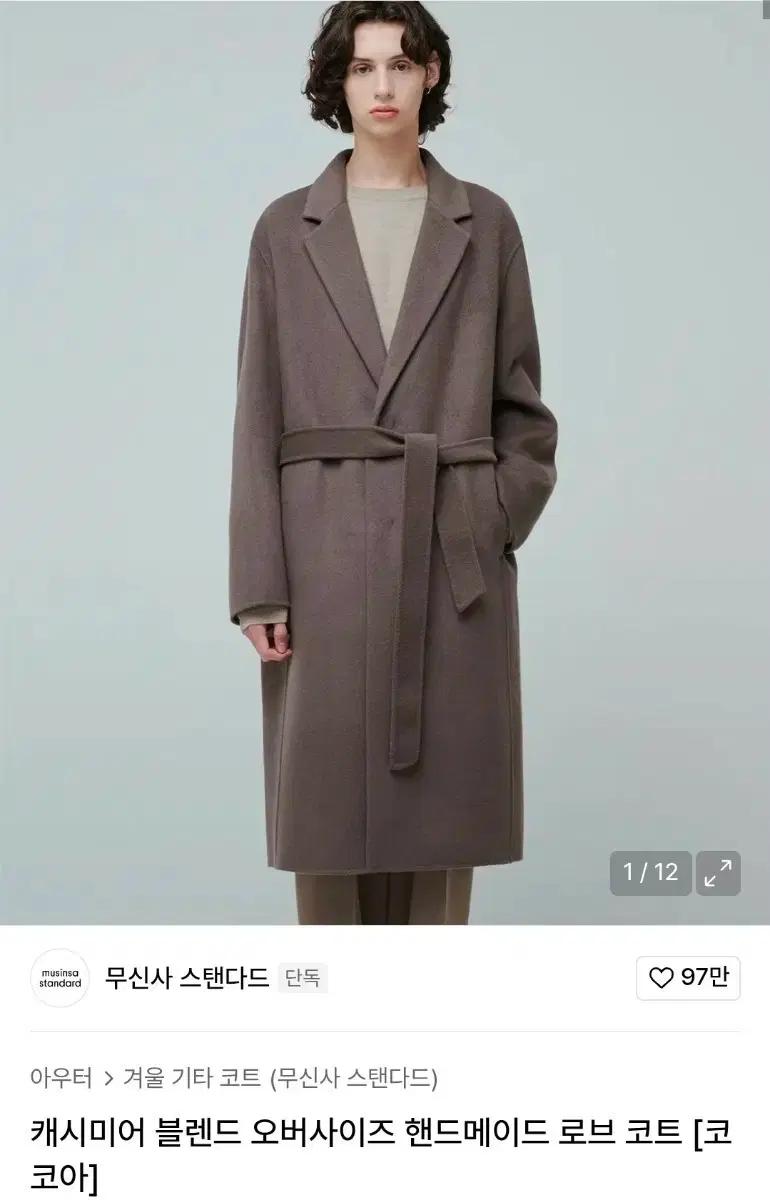Tap the diagonal arrows overlay on the image
This screenshot has width=770, height=1200.
point(718,871)
